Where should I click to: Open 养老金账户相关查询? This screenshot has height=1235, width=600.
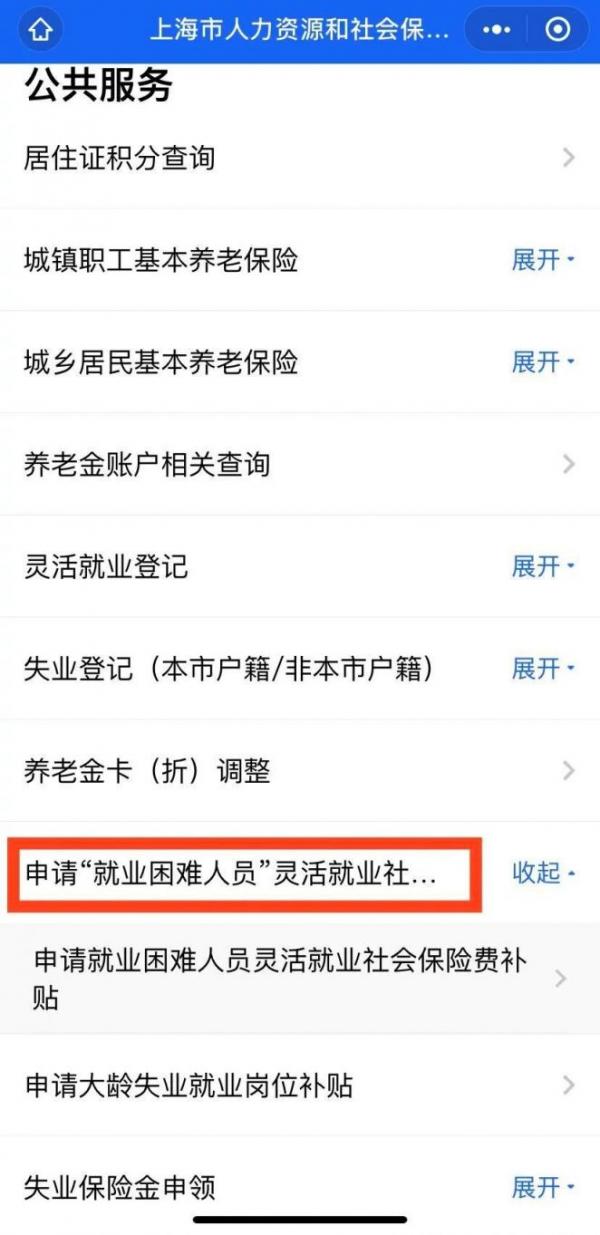click(x=300, y=464)
